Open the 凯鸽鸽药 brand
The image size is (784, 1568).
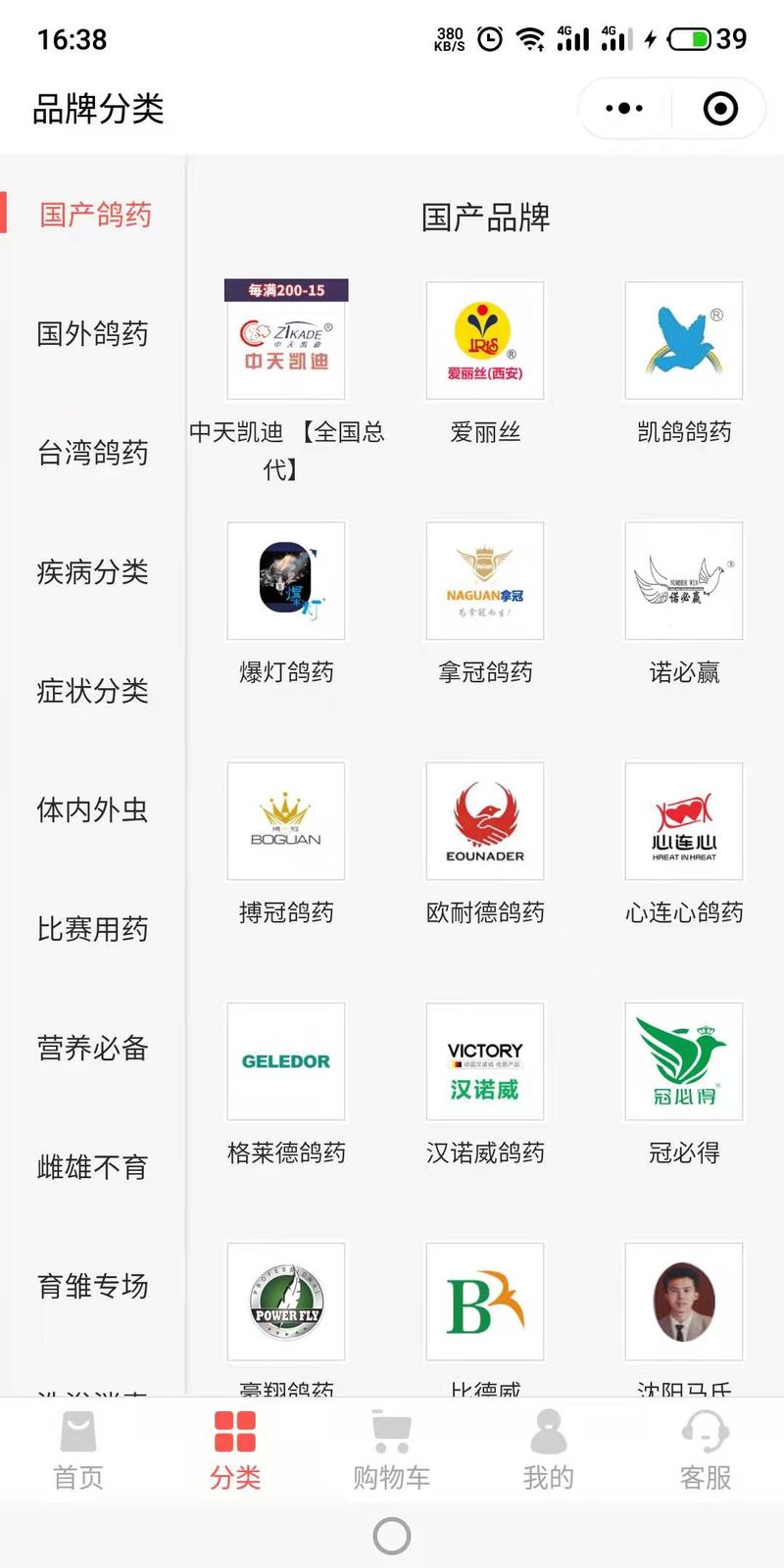(684, 341)
